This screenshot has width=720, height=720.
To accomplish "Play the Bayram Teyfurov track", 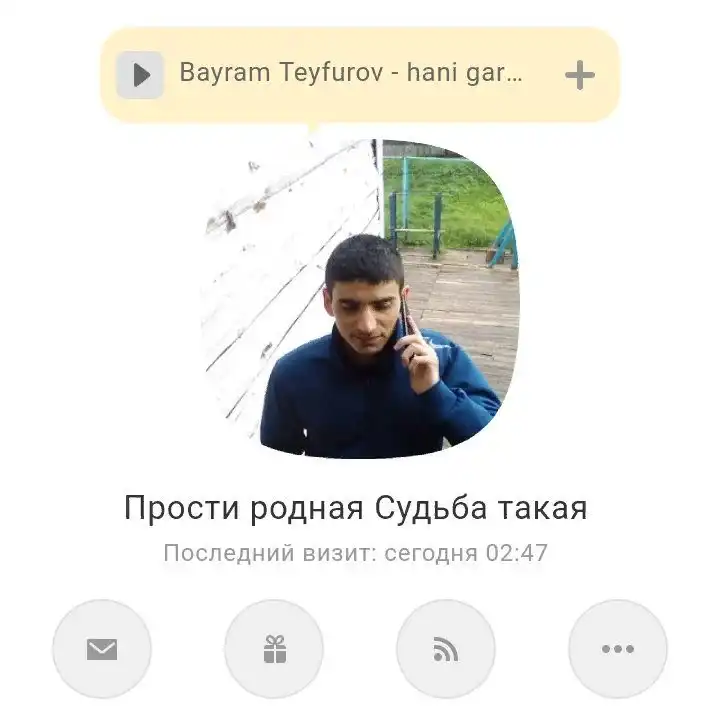I will click(x=140, y=75).
